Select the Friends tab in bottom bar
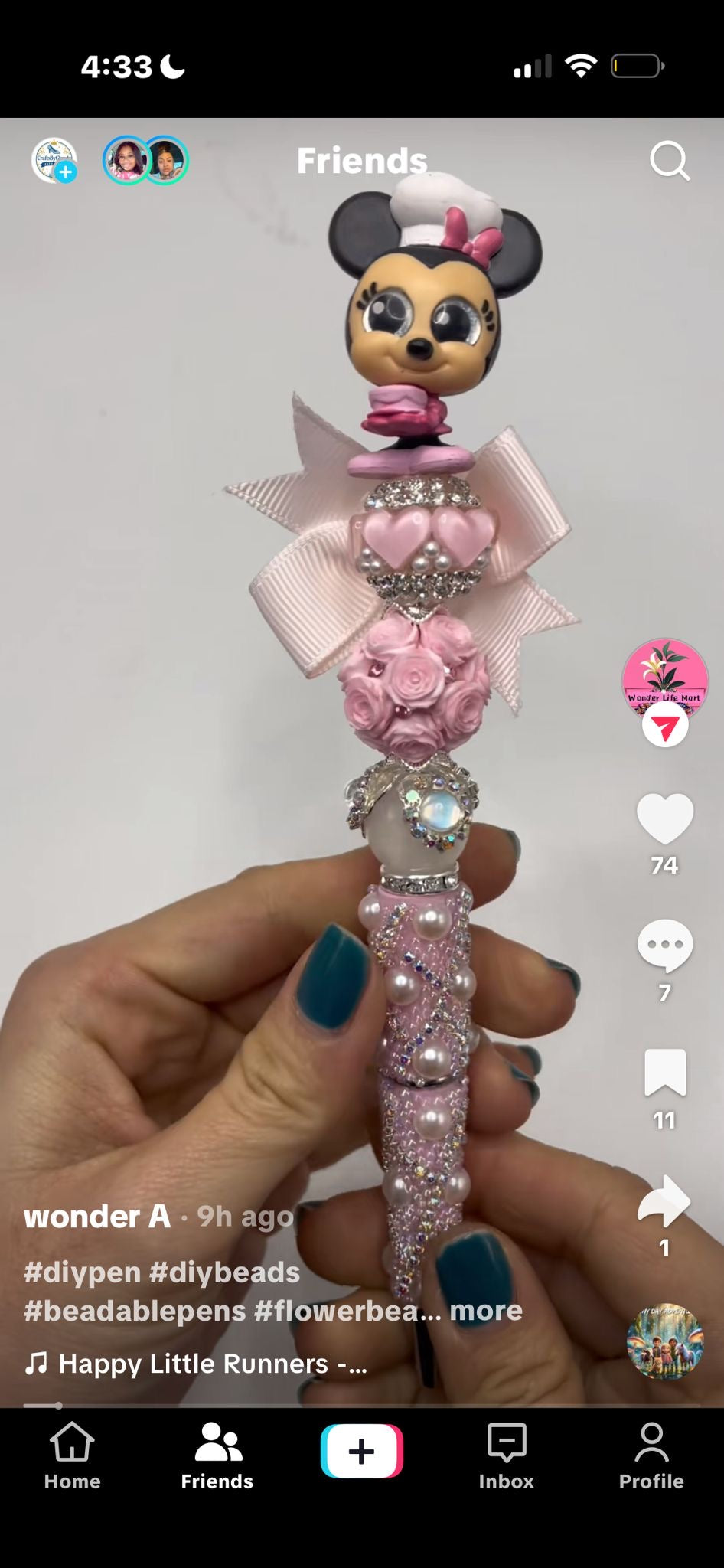 point(217,1455)
